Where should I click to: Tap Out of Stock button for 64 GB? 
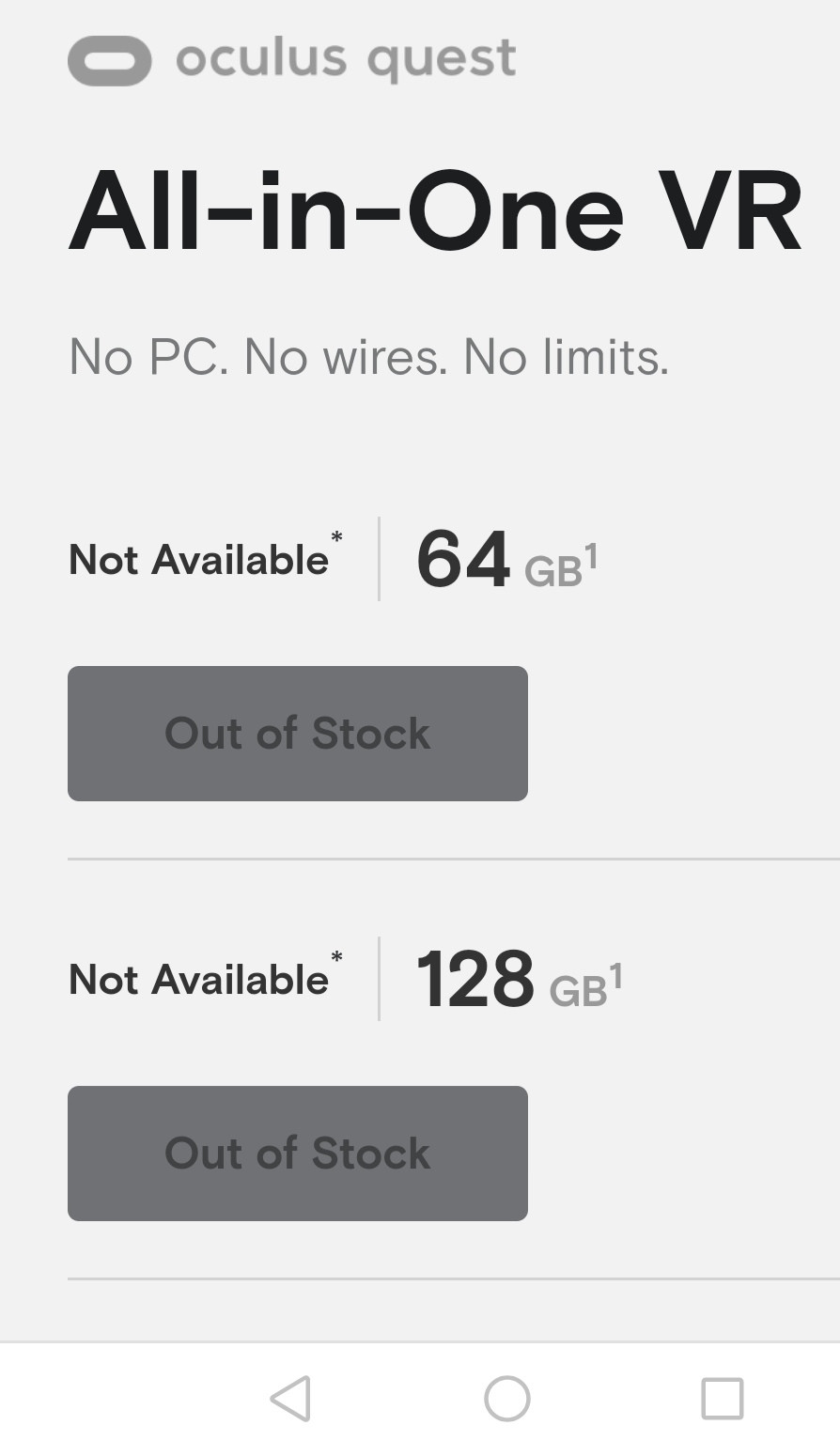click(x=297, y=734)
